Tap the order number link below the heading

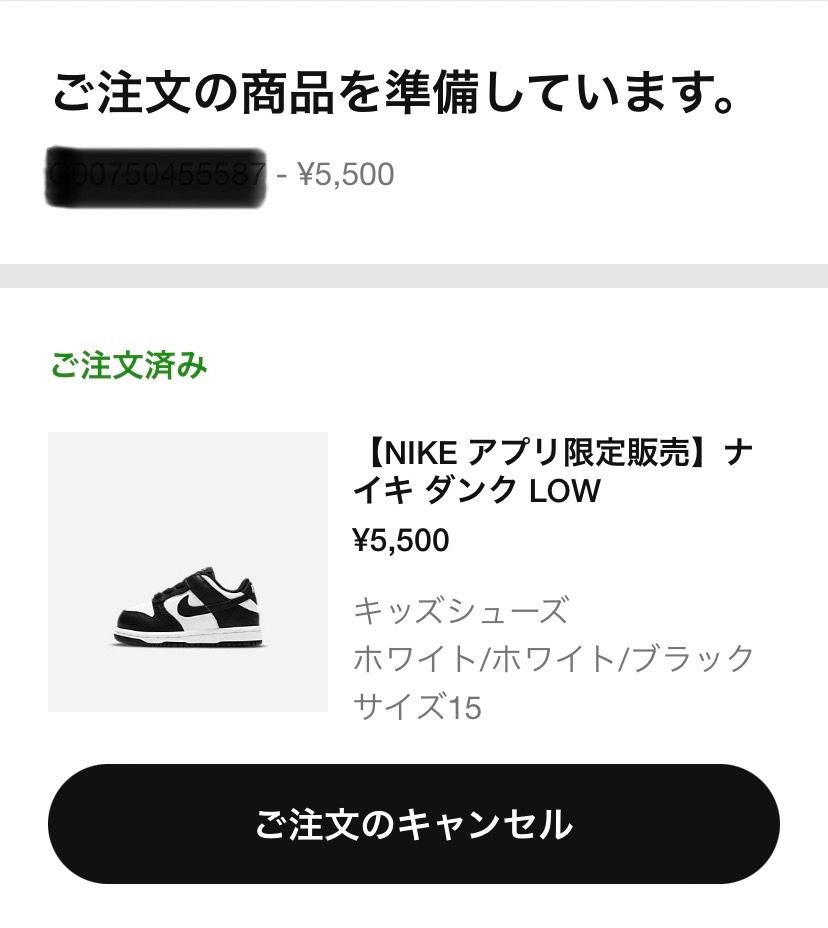(155, 175)
